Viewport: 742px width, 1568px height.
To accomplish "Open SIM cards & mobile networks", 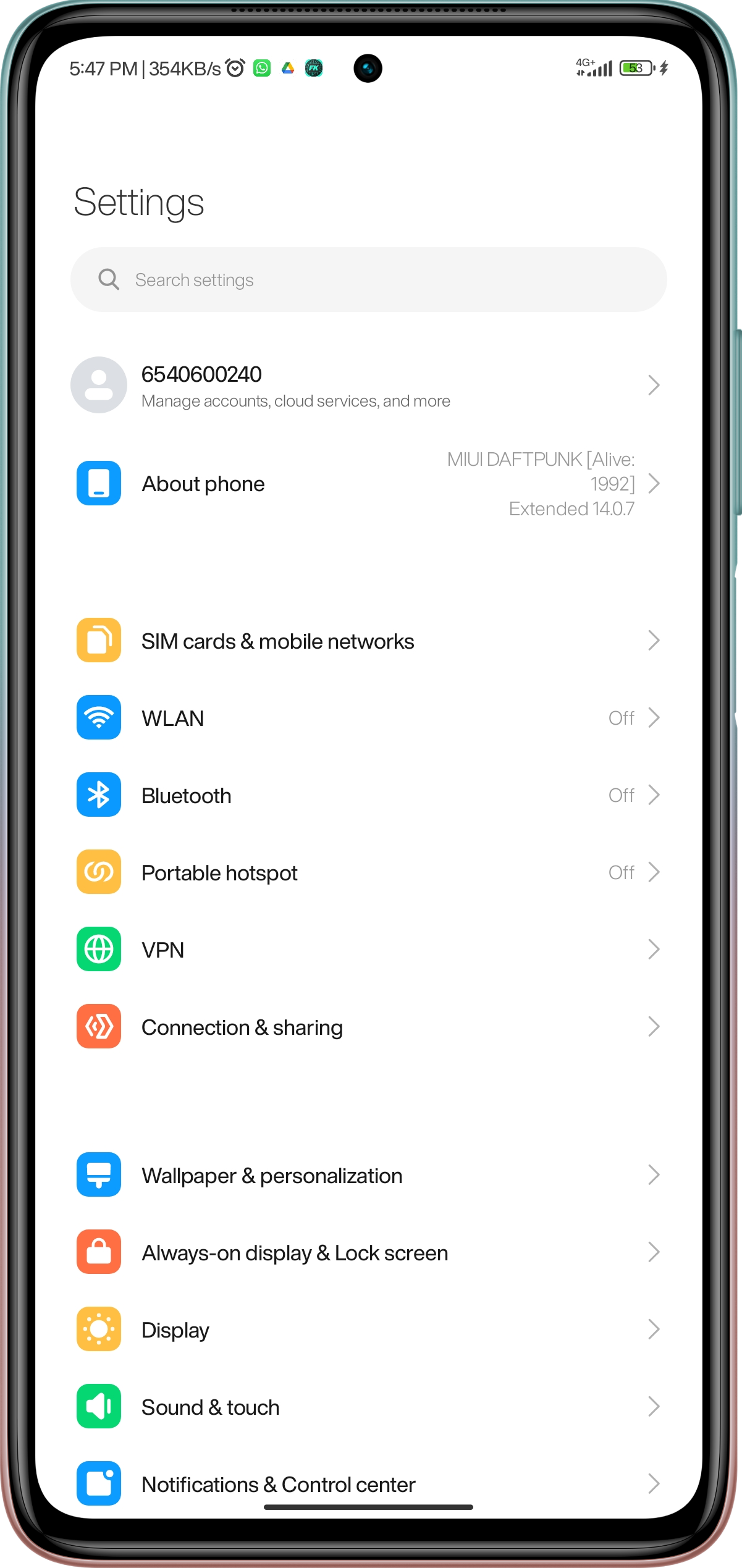I will pyautogui.click(x=368, y=641).
